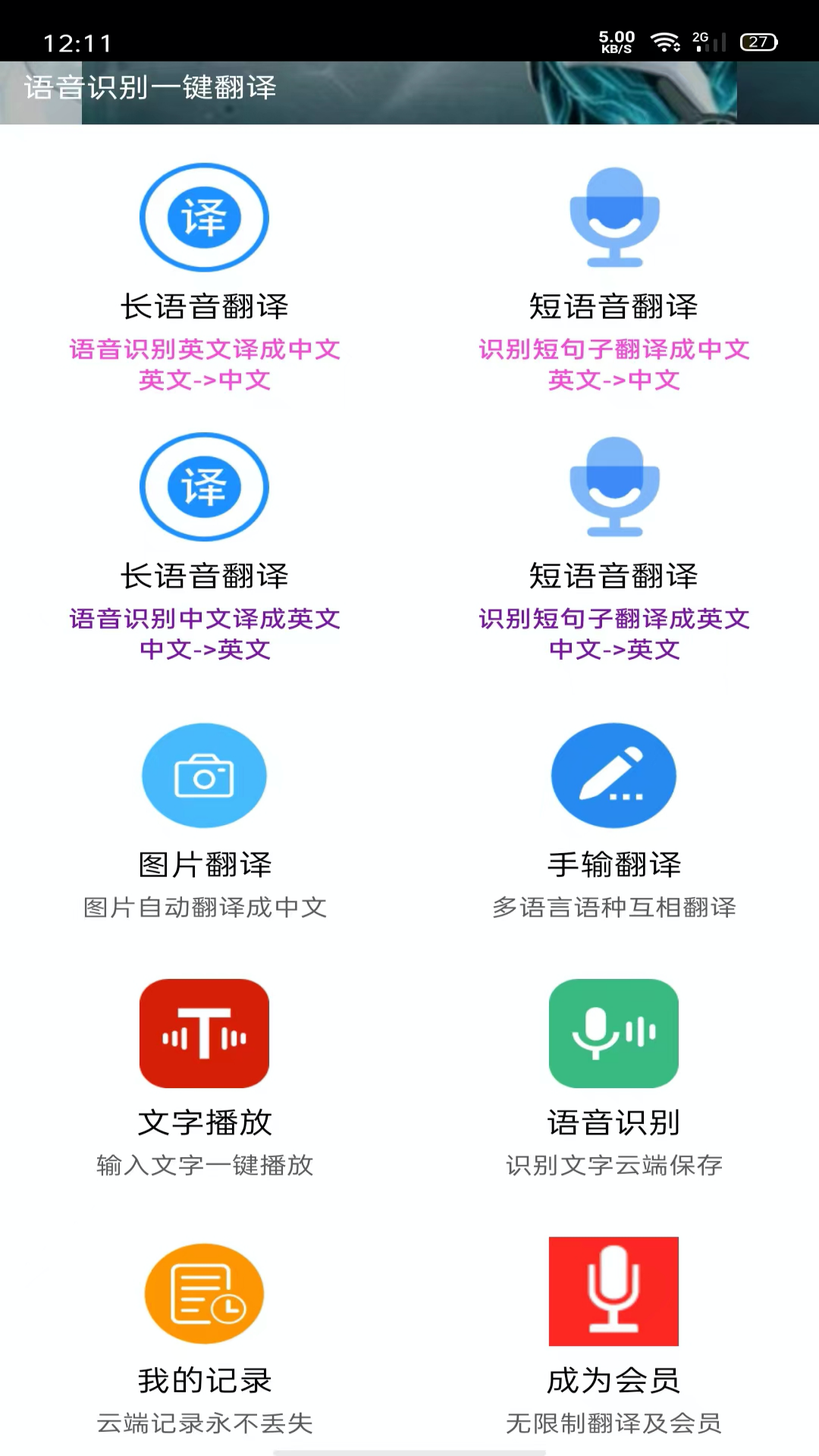Viewport: 819px width, 1456px height.
Task: Select the 译 icon for 长语音翻译 Chinese-to-English
Action: pyautogui.click(x=204, y=488)
